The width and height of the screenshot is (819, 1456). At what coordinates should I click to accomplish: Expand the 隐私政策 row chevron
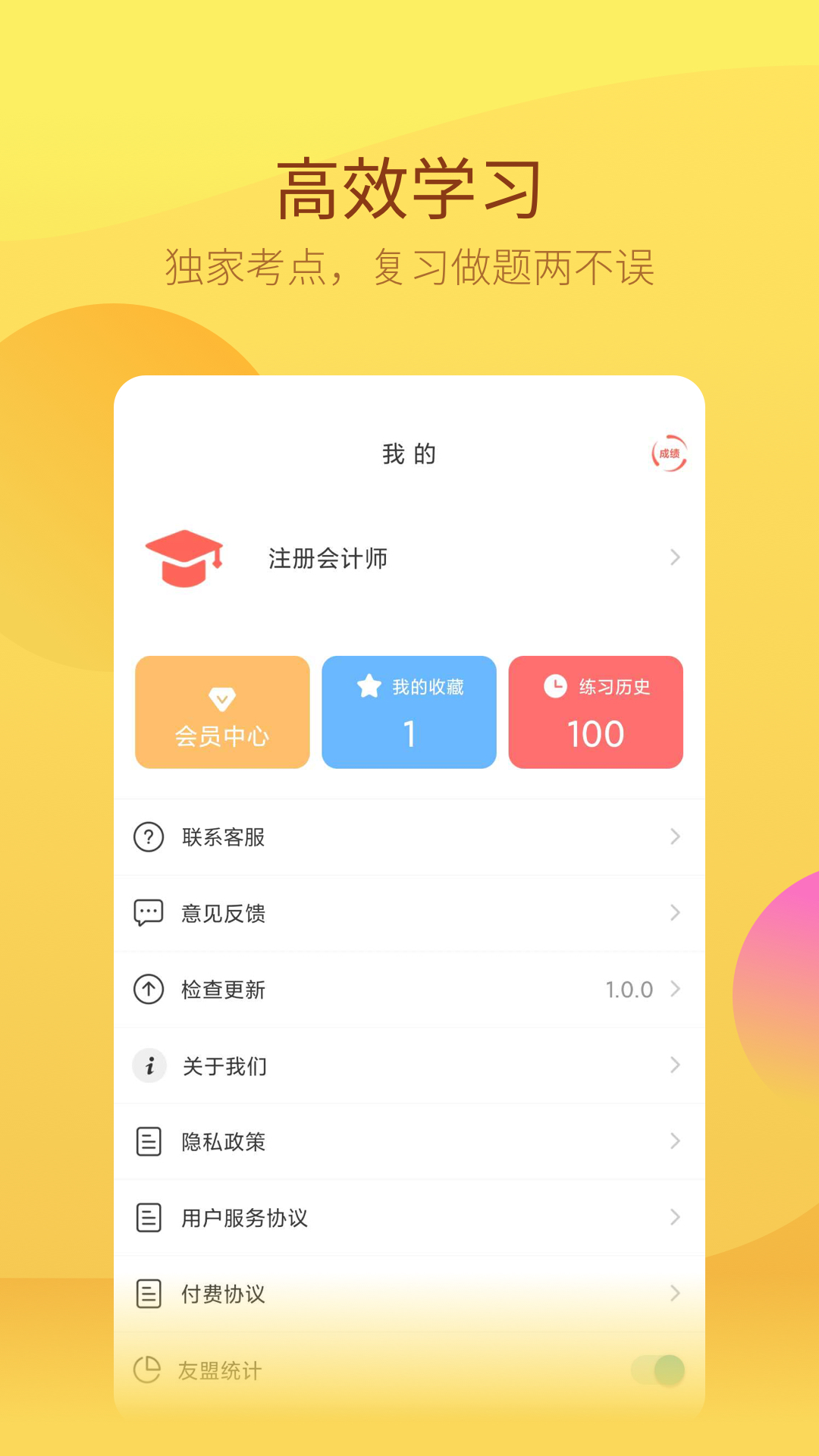tap(674, 1141)
